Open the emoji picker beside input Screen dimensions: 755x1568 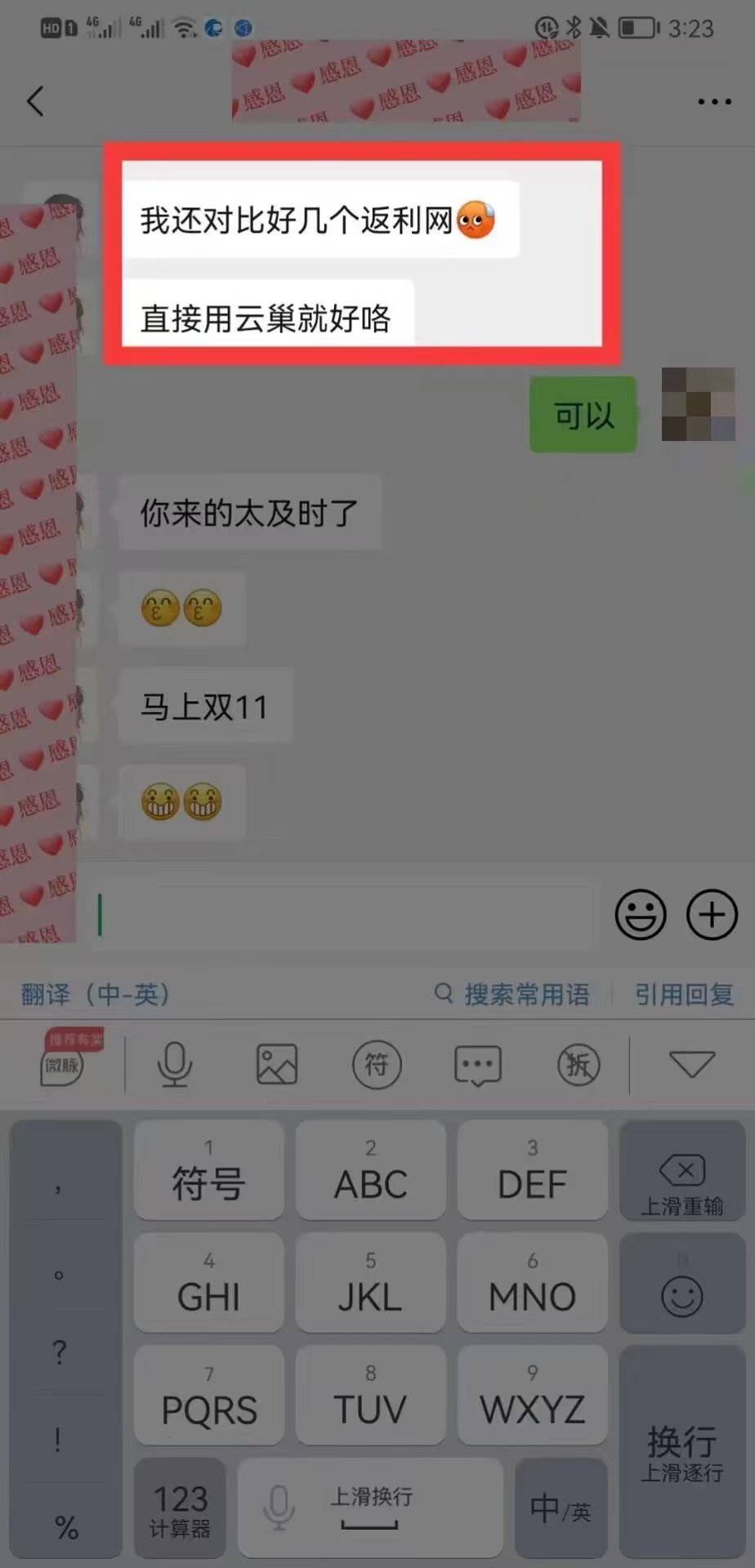[x=640, y=915]
